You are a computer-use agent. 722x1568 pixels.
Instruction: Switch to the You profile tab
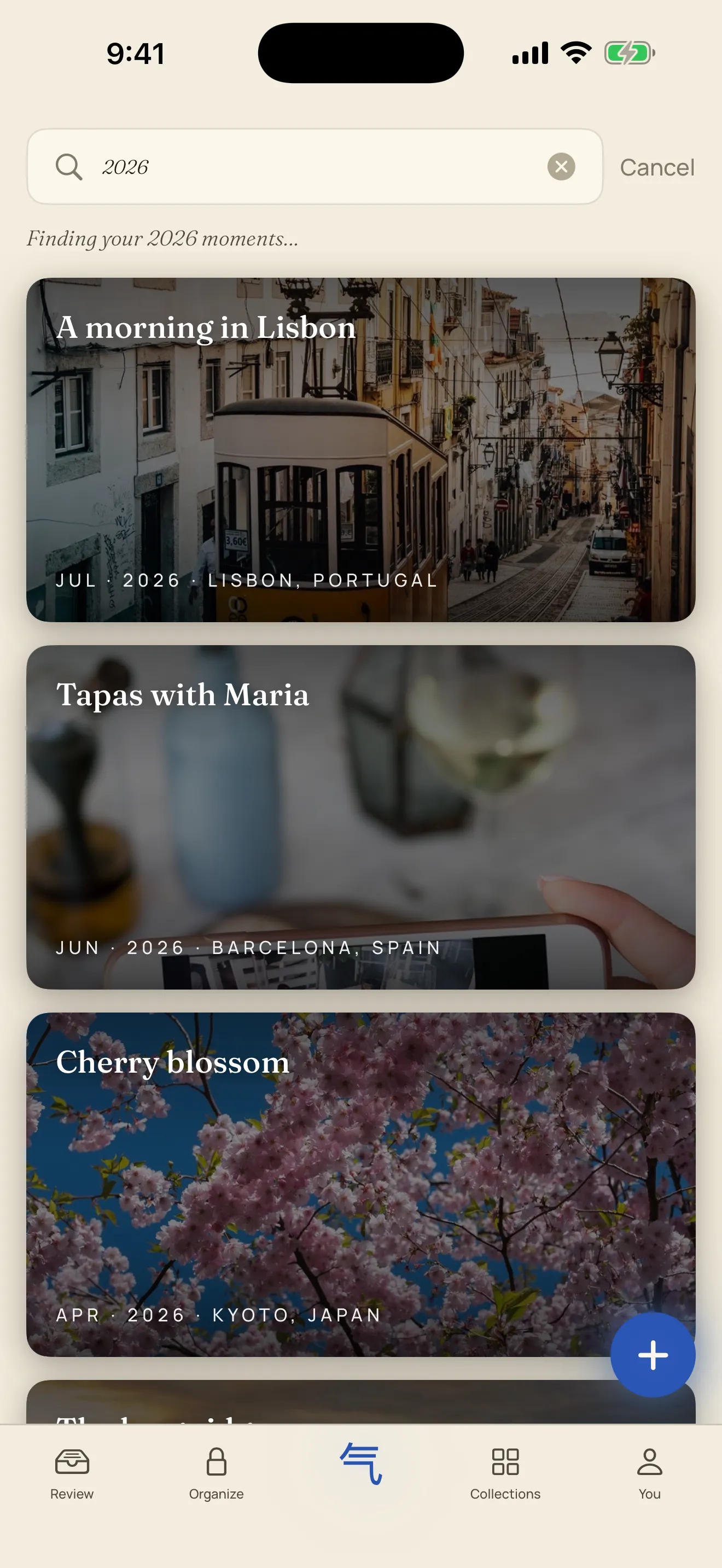pos(650,1473)
